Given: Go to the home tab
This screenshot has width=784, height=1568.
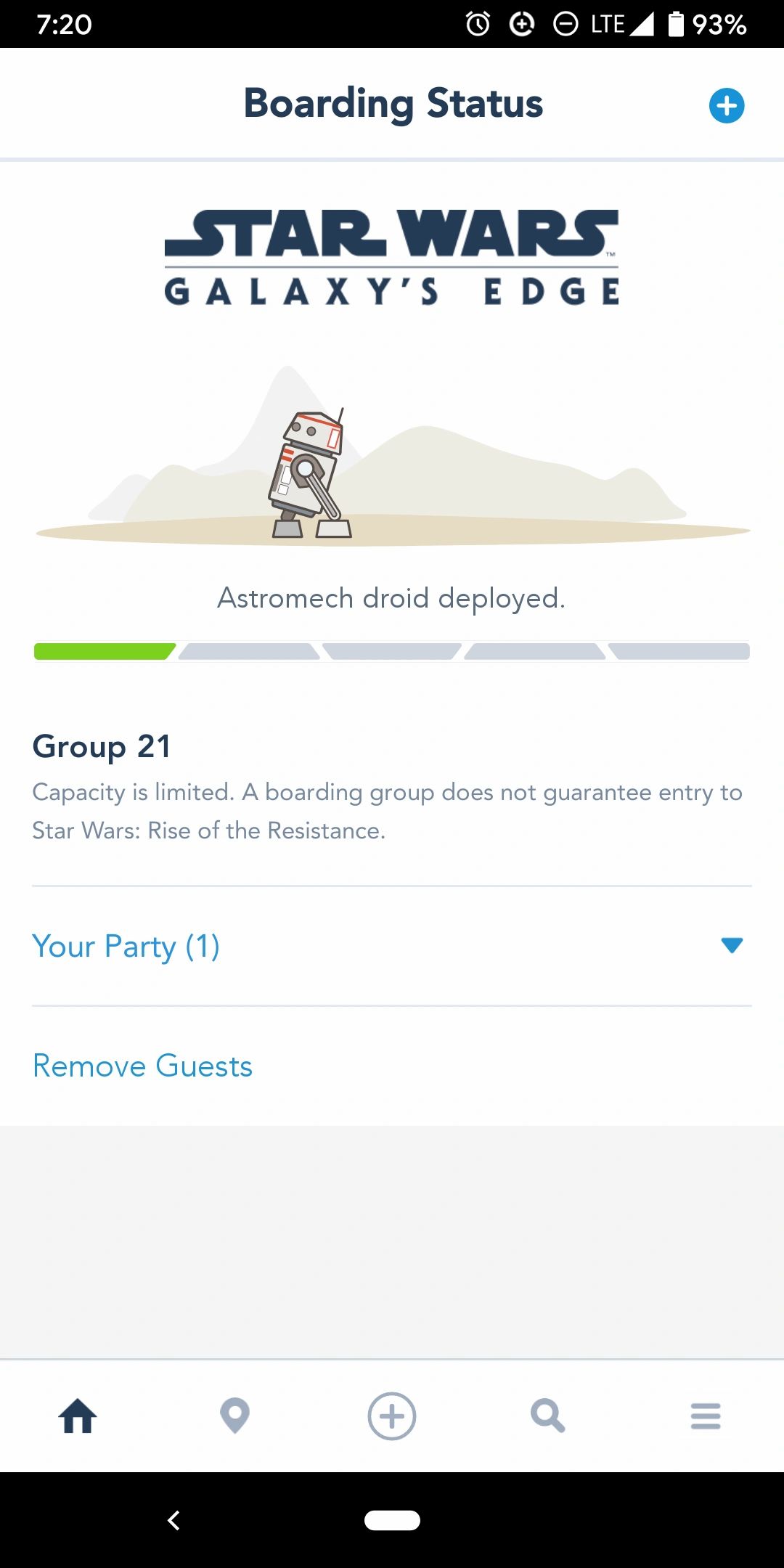Looking at the screenshot, I should pyautogui.click(x=78, y=1416).
